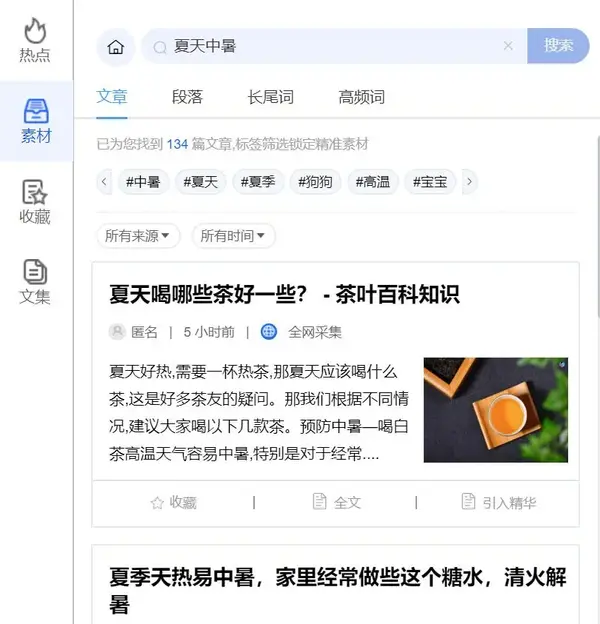Clear the search text with the X icon
The height and width of the screenshot is (624, 600).
tap(508, 46)
